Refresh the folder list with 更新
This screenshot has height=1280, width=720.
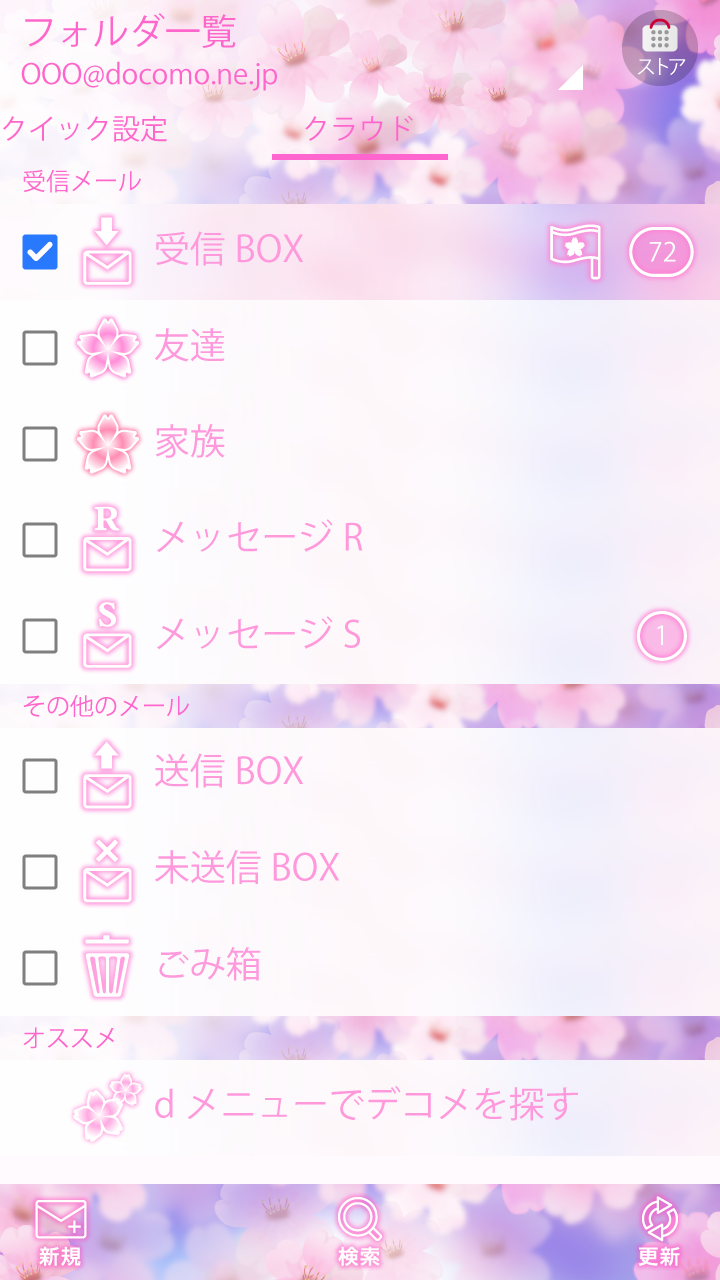659,1232
